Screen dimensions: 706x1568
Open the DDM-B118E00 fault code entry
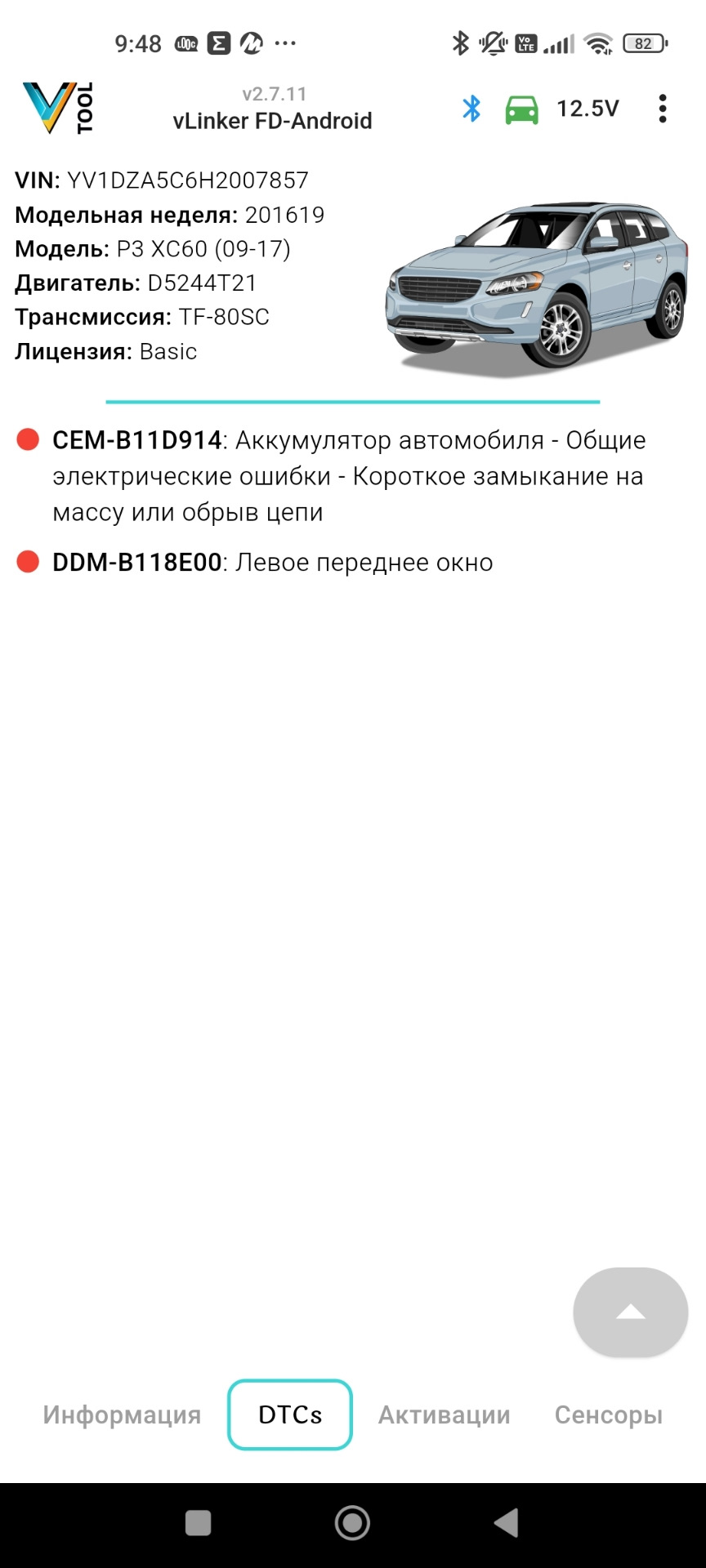pyautogui.click(x=272, y=563)
